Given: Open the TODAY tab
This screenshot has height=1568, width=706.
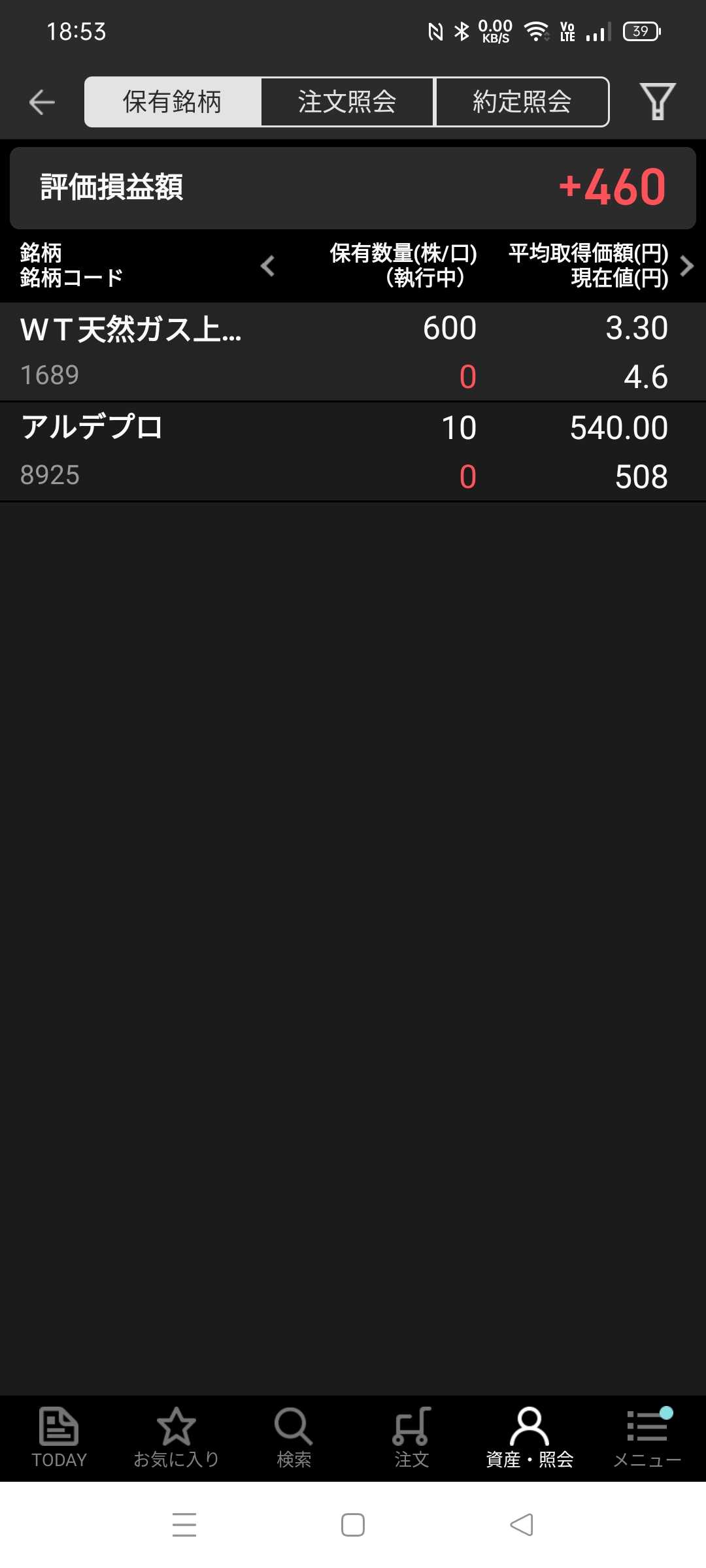Looking at the screenshot, I should pyautogui.click(x=59, y=1437).
